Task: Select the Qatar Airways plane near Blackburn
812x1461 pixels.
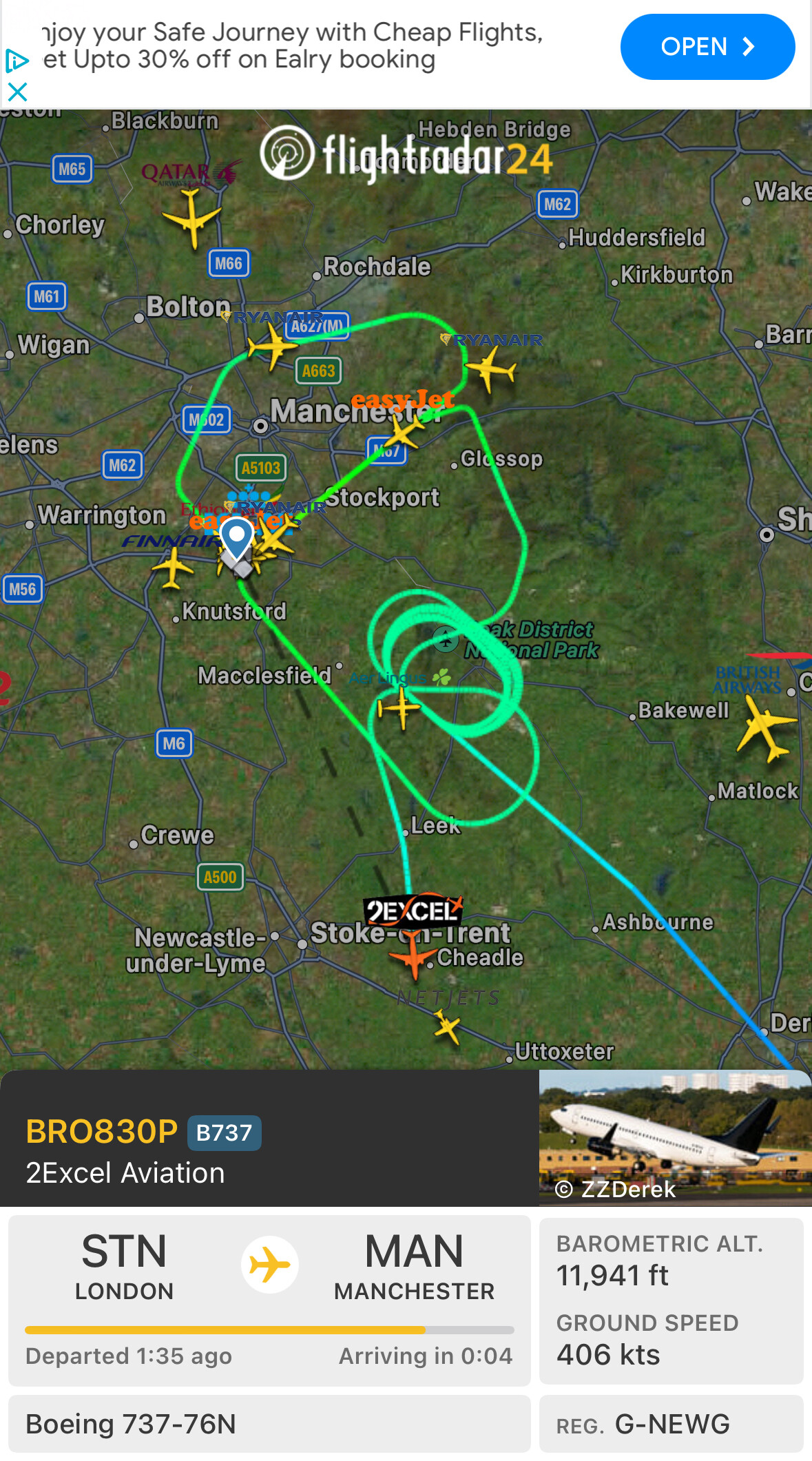Action: (192, 218)
